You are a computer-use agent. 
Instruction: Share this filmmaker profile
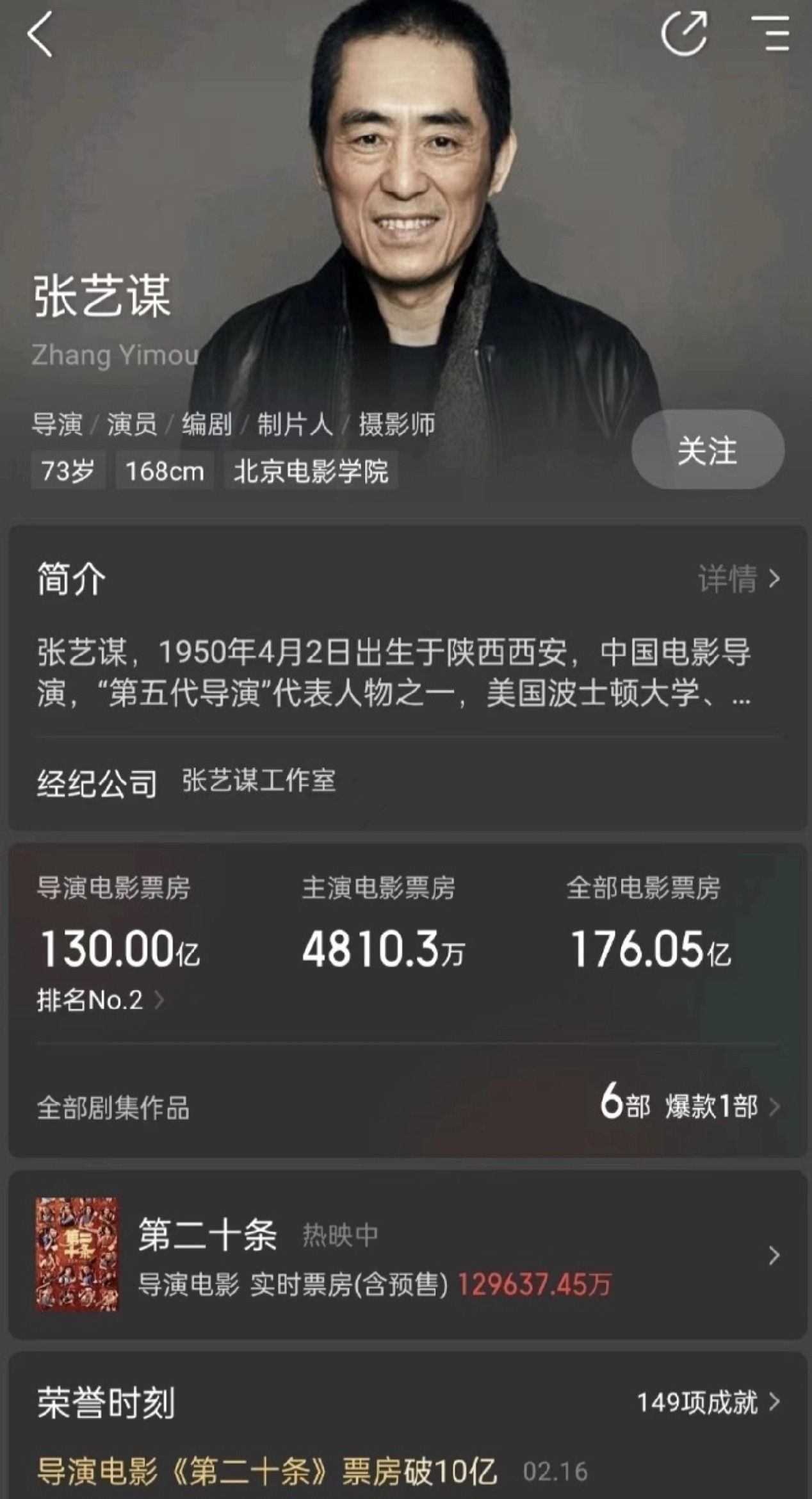click(x=684, y=33)
